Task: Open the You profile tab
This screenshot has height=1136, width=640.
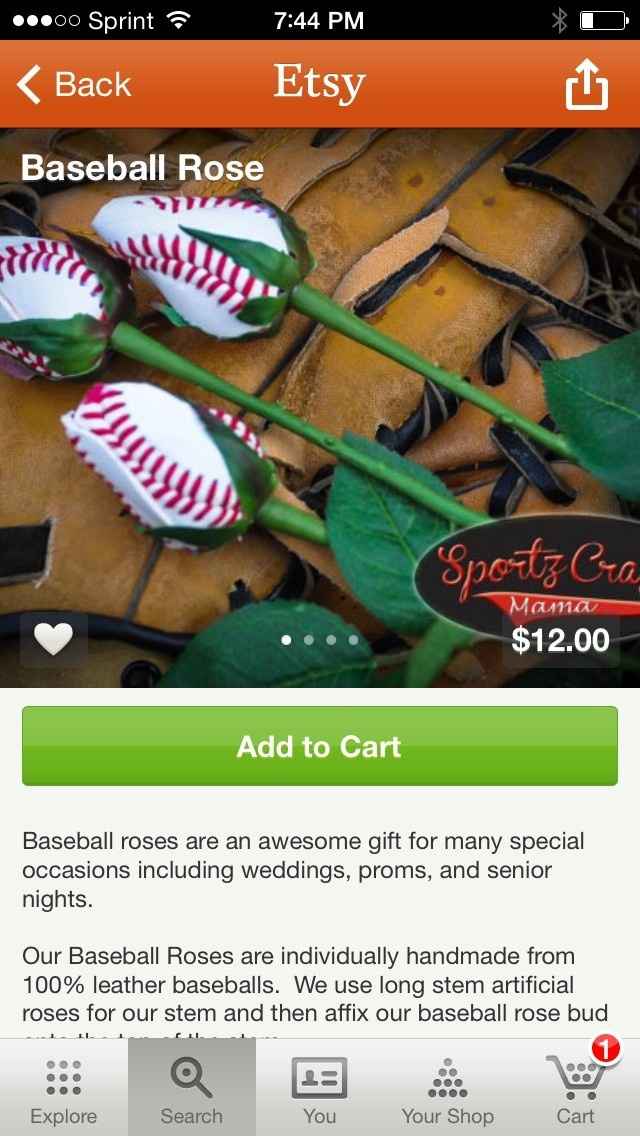Action: coord(319,1090)
